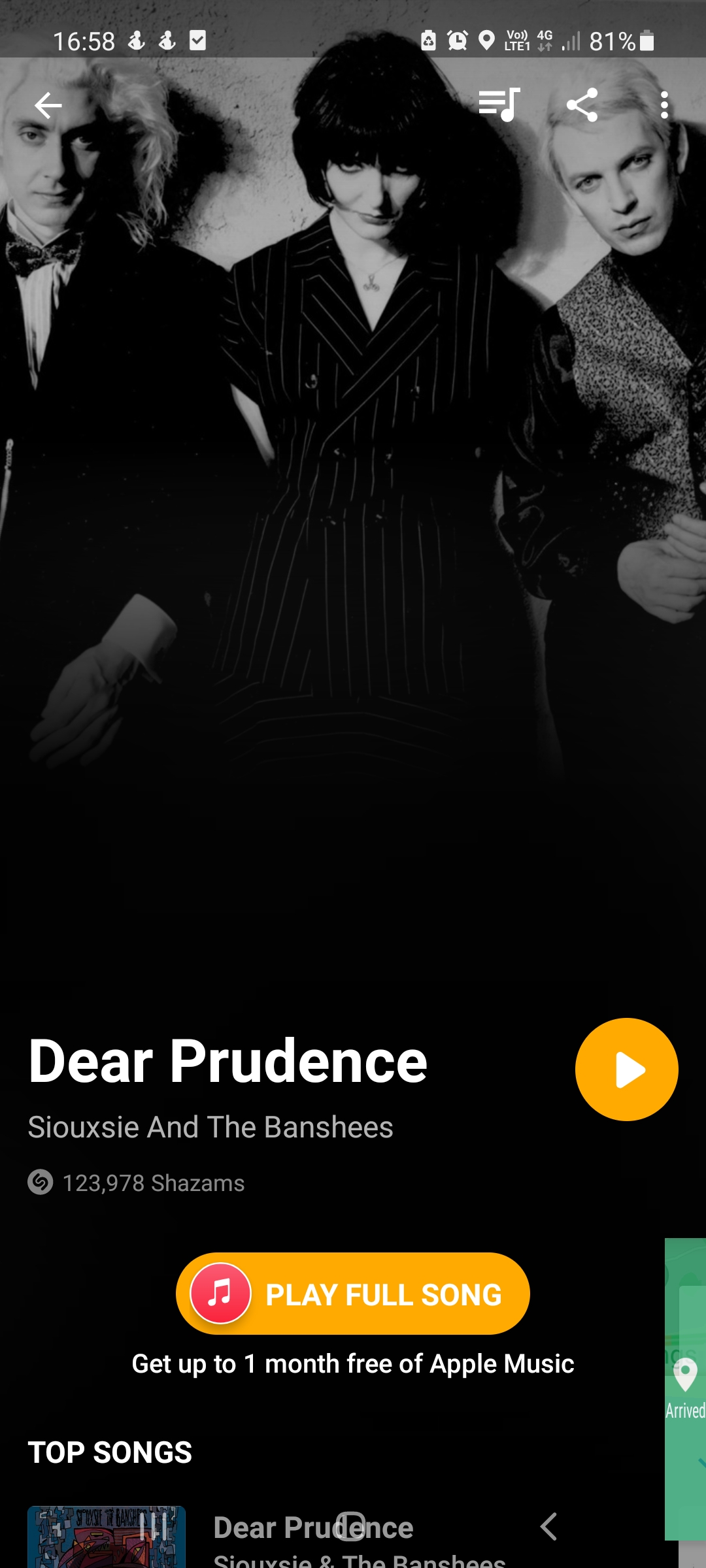The height and width of the screenshot is (1568, 706).
Task: Share Dear Prudence
Action: (x=582, y=105)
